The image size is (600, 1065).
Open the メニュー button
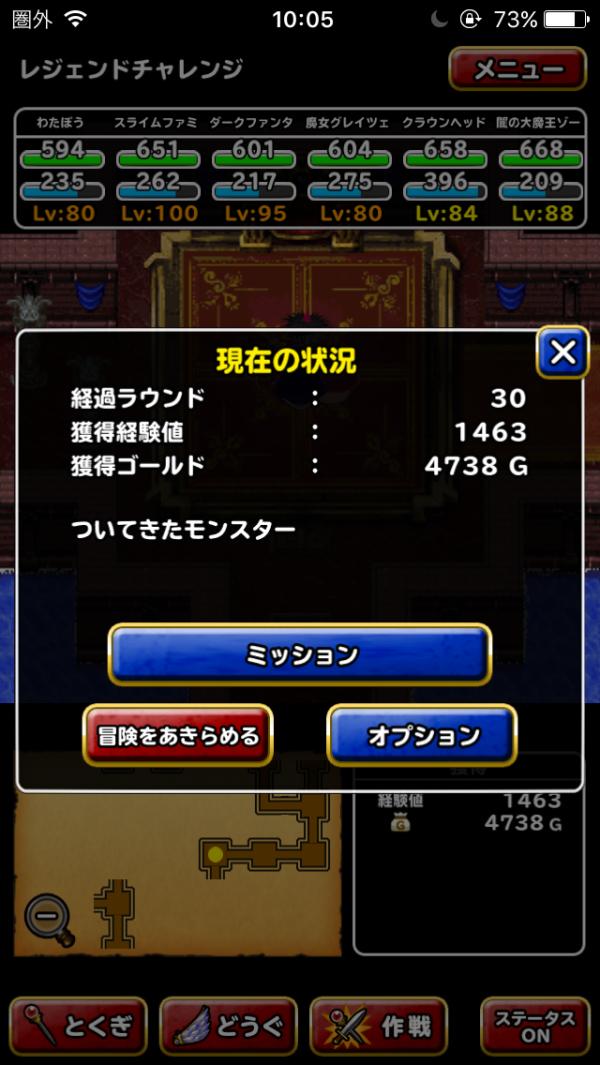point(517,70)
